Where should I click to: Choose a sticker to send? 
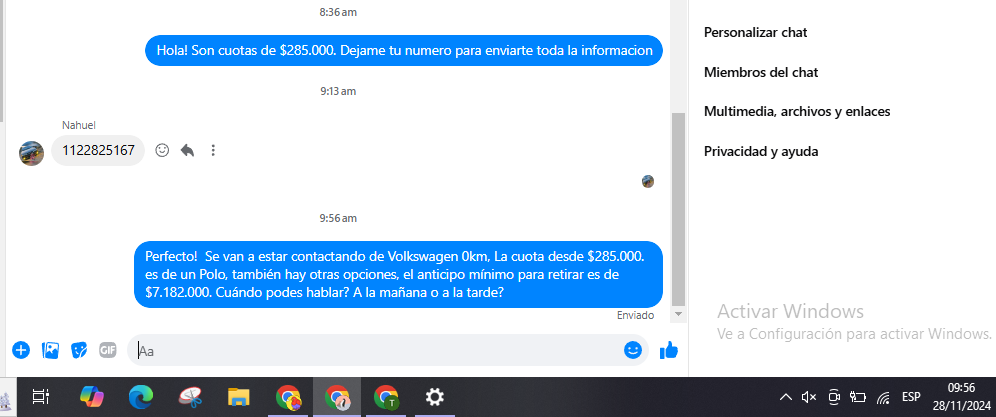point(79,350)
